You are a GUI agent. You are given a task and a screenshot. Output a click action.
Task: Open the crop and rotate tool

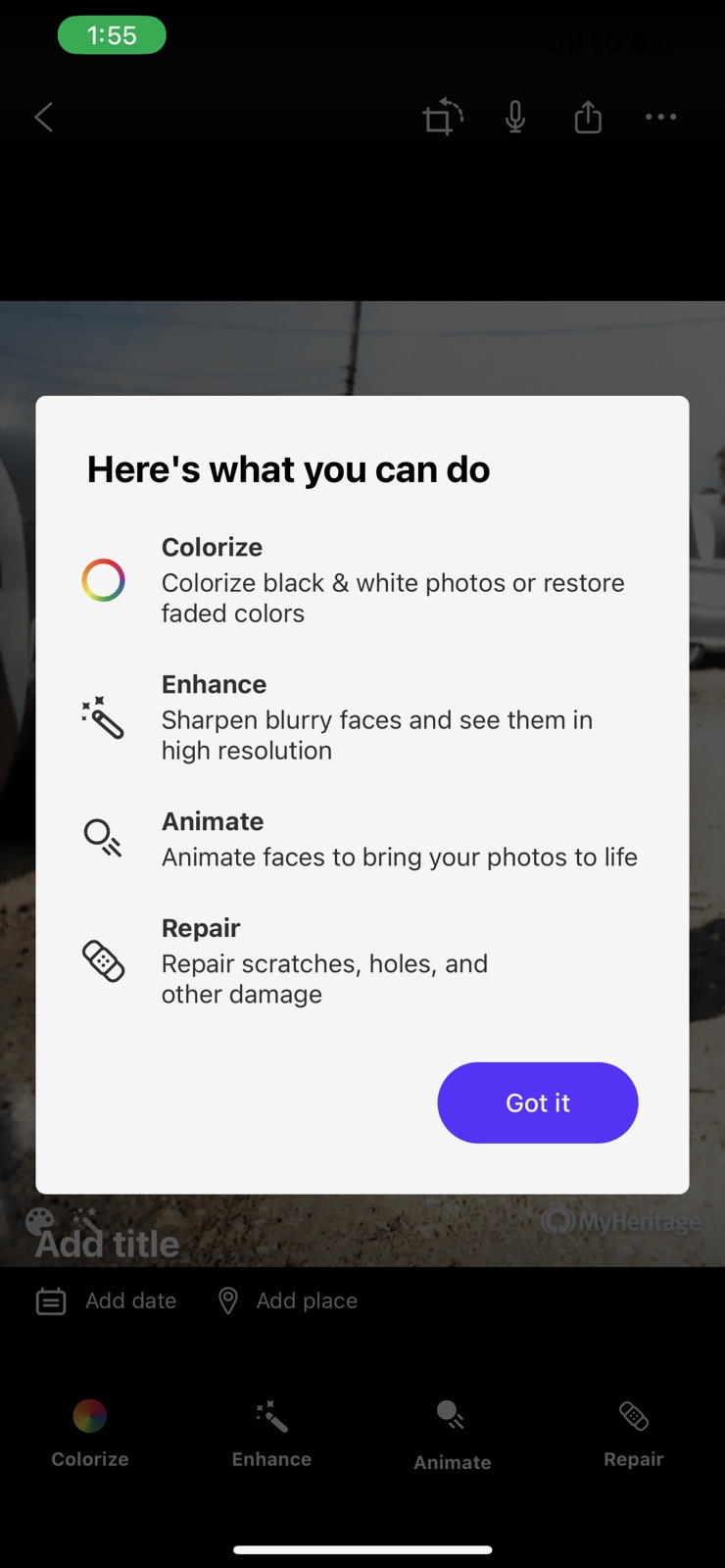click(442, 118)
